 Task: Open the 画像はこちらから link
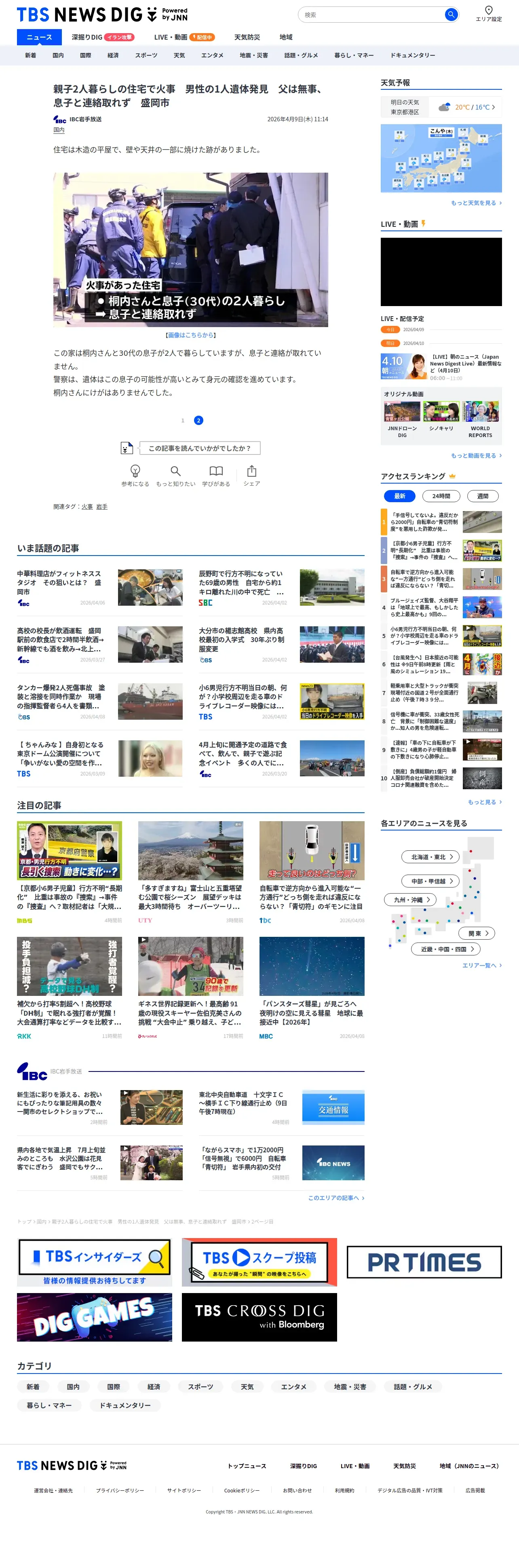coord(190,335)
